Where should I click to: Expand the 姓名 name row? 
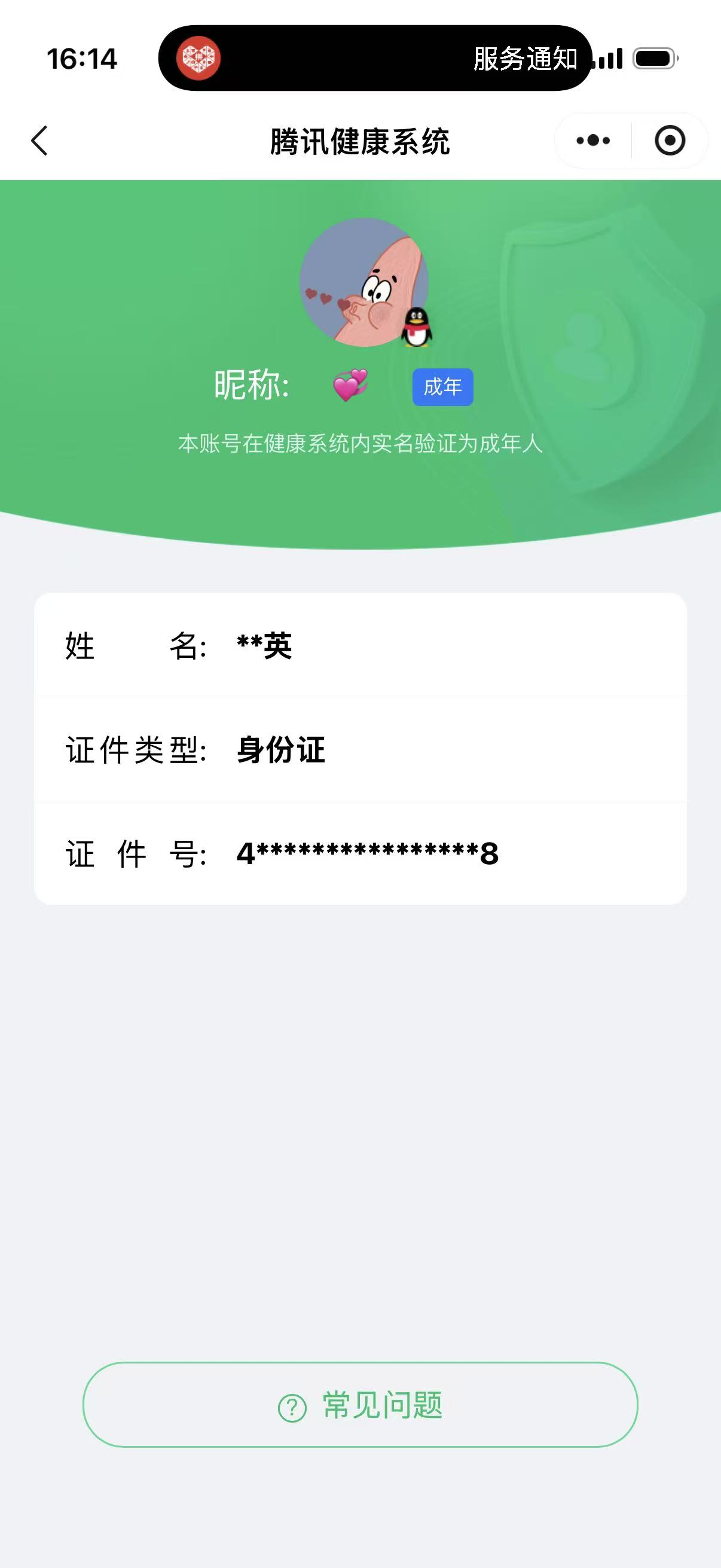(360, 649)
